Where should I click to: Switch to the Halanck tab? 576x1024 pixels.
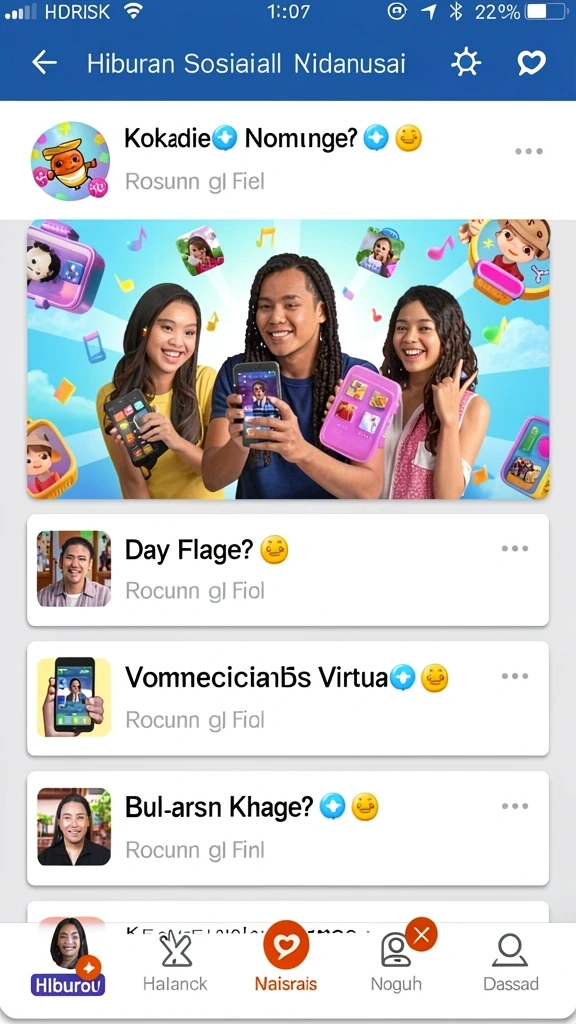[175, 962]
